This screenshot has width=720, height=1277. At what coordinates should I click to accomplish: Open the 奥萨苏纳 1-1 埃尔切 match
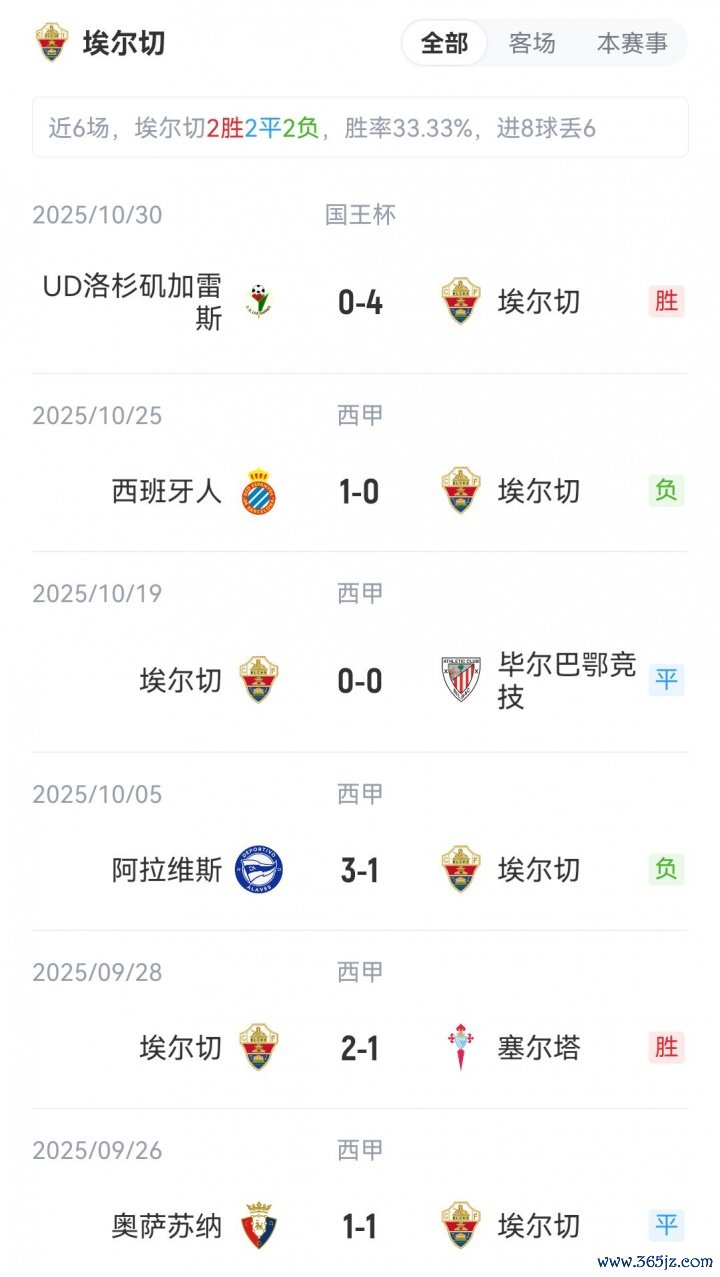(x=360, y=1226)
